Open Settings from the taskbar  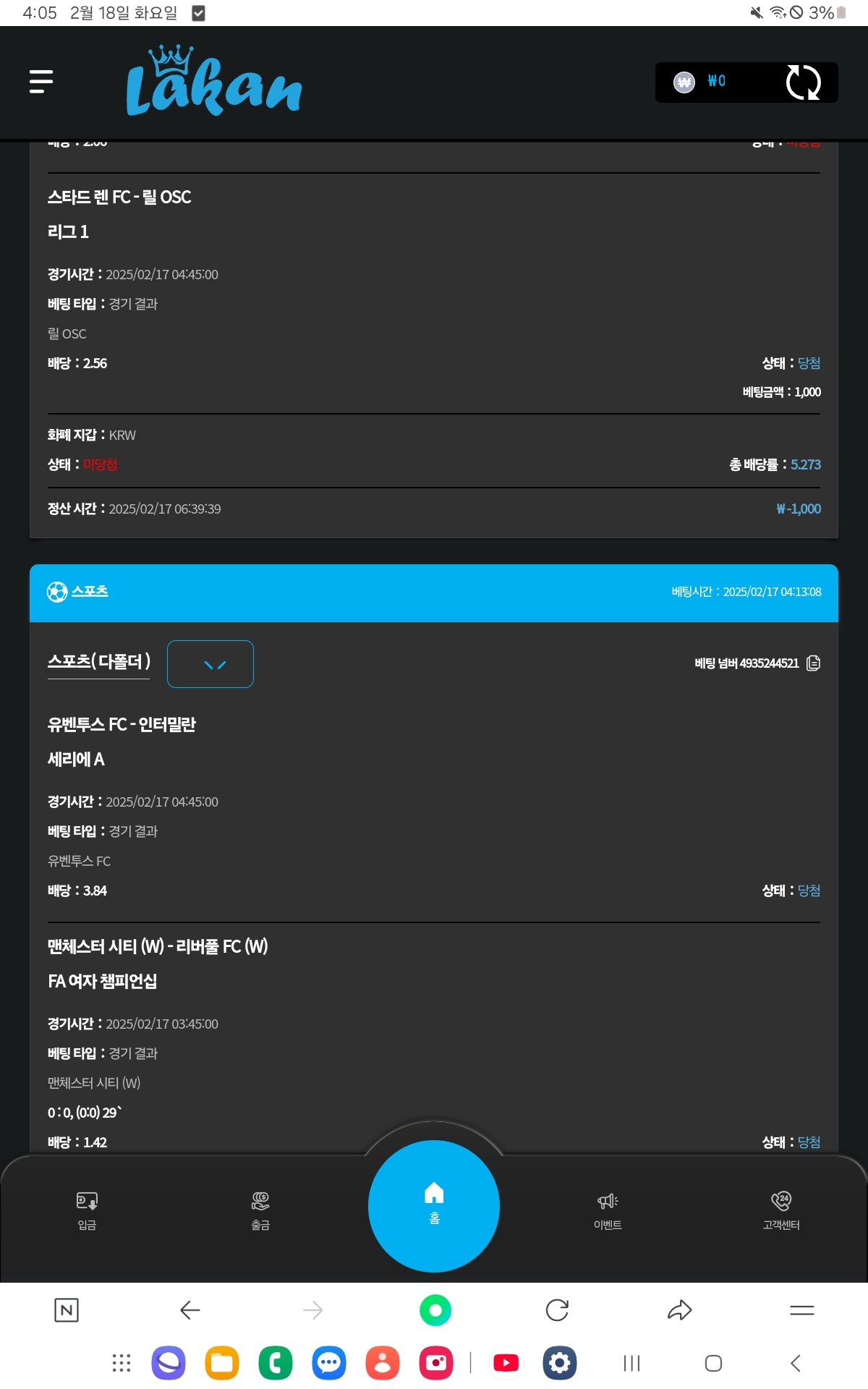[x=560, y=1364]
